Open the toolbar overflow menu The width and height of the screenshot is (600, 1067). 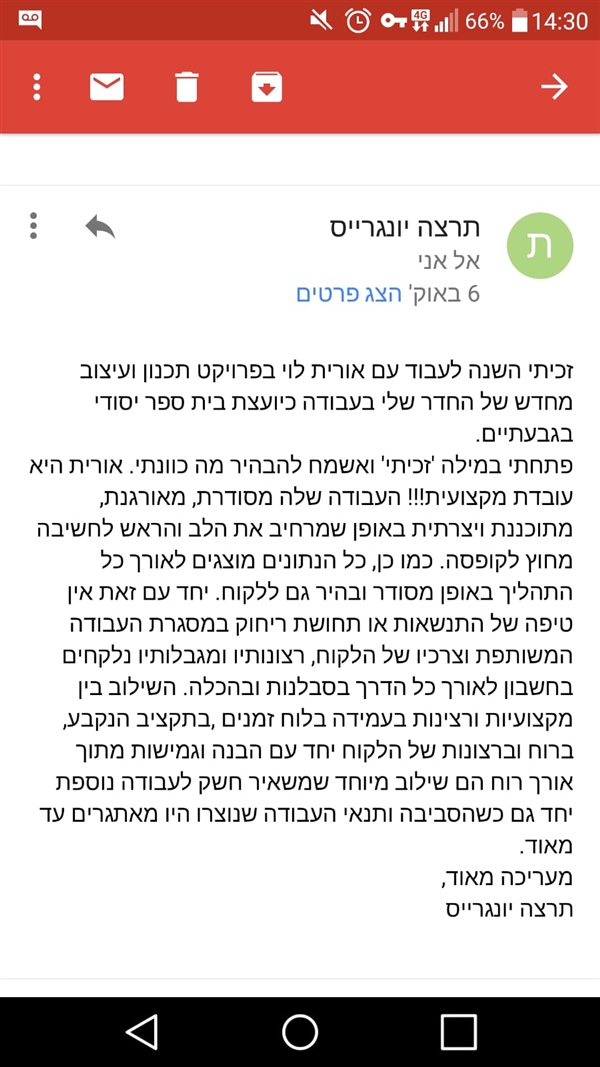pyautogui.click(x=36, y=87)
